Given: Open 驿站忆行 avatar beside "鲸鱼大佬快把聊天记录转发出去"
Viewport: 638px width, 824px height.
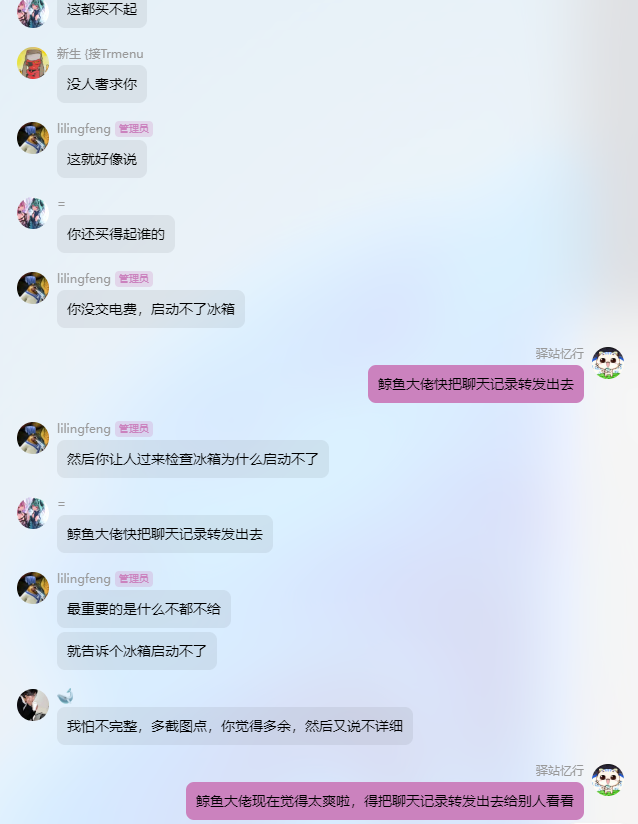Looking at the screenshot, I should [607, 363].
